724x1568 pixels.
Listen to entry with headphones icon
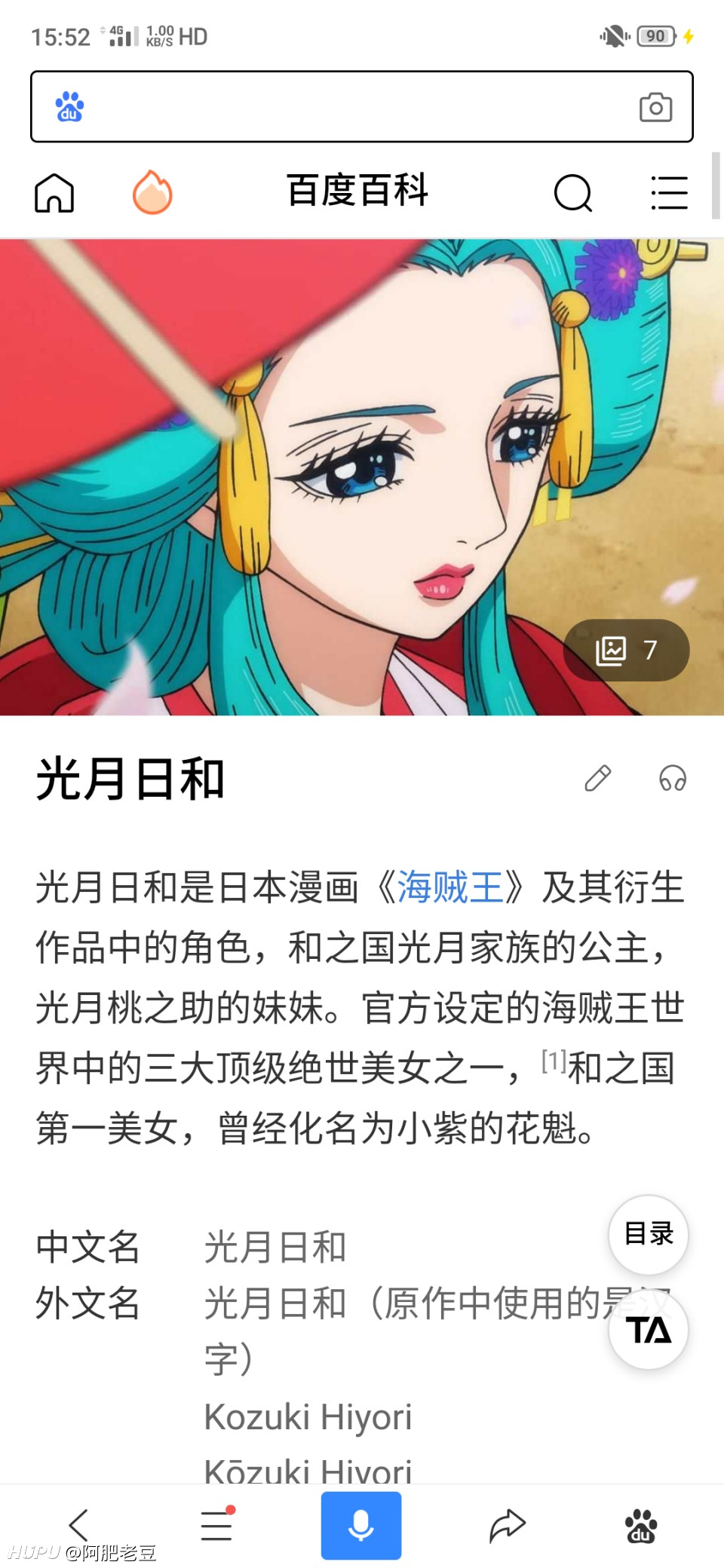point(673,778)
